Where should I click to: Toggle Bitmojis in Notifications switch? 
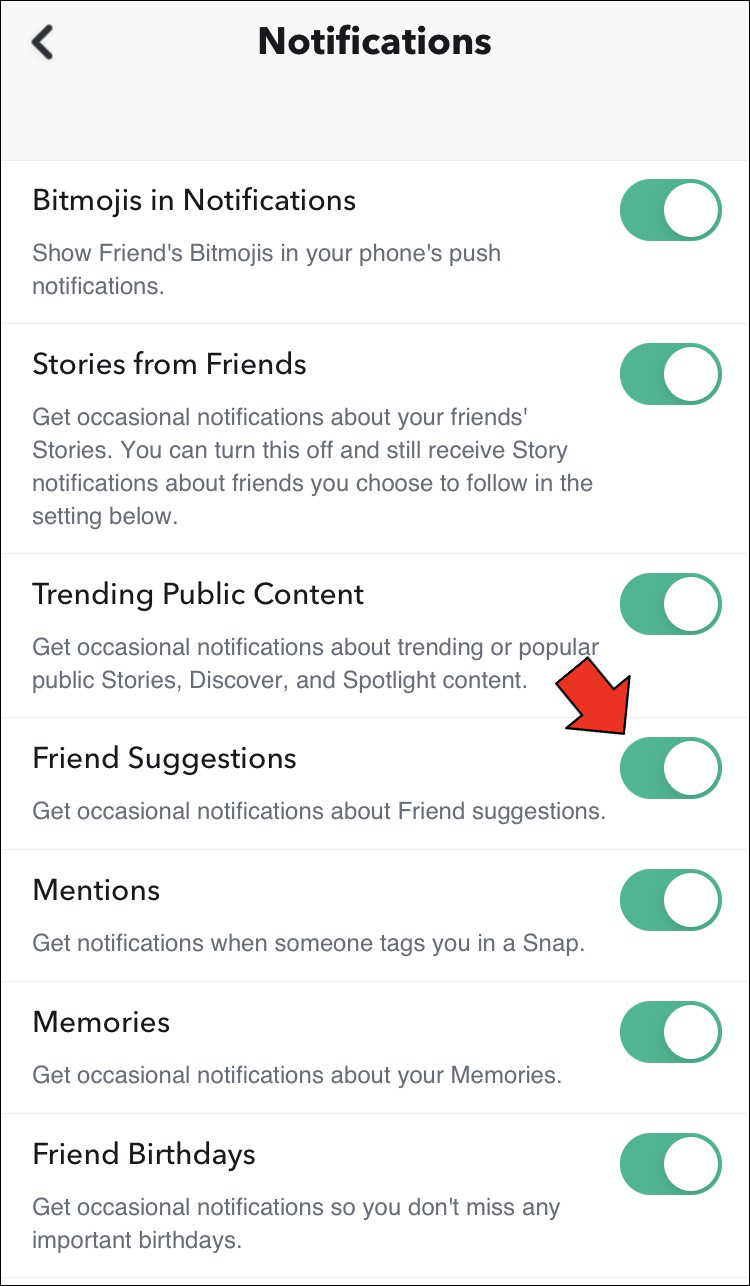coord(670,210)
